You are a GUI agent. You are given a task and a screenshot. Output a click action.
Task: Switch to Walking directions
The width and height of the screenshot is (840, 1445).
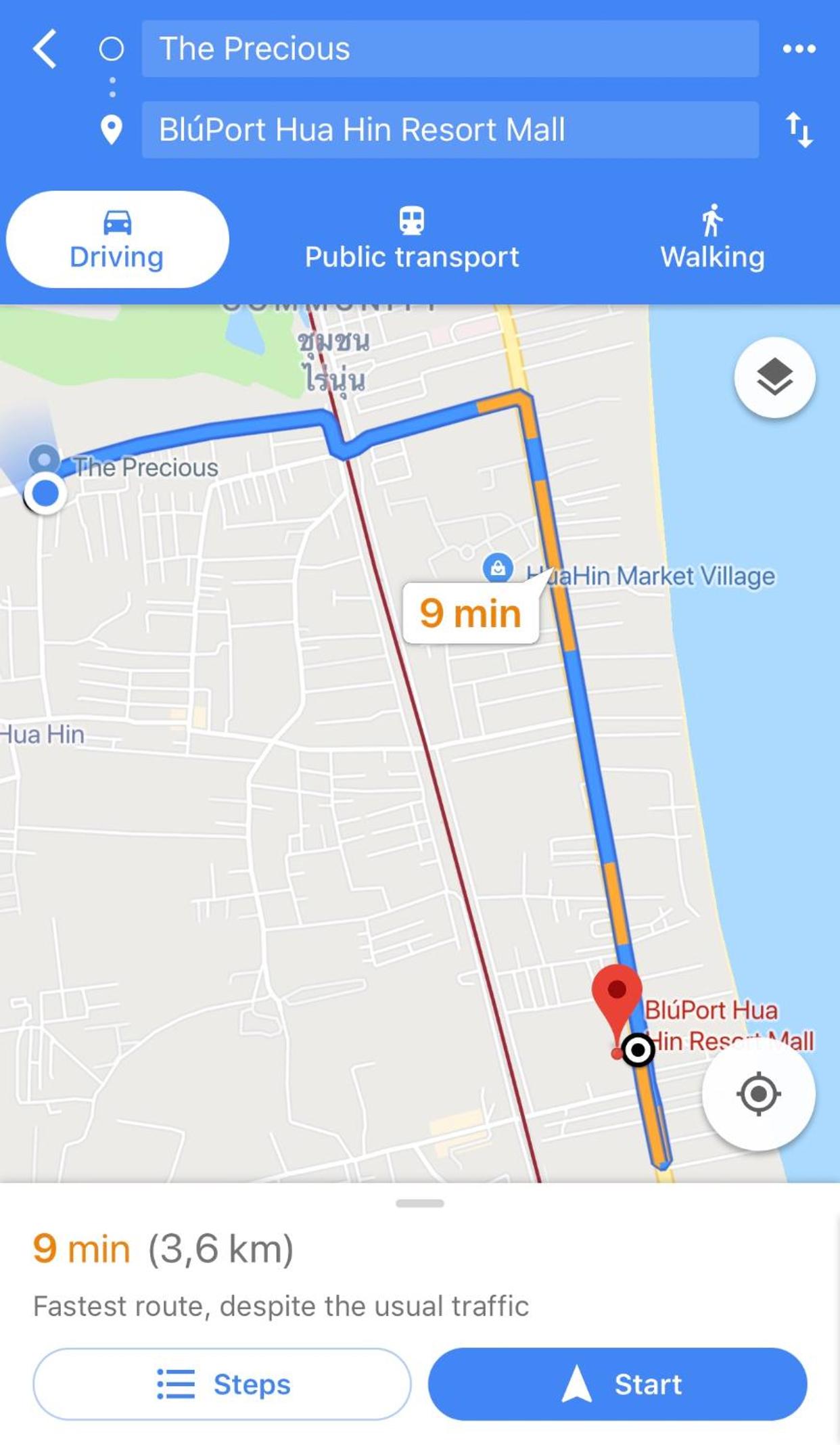(x=712, y=239)
